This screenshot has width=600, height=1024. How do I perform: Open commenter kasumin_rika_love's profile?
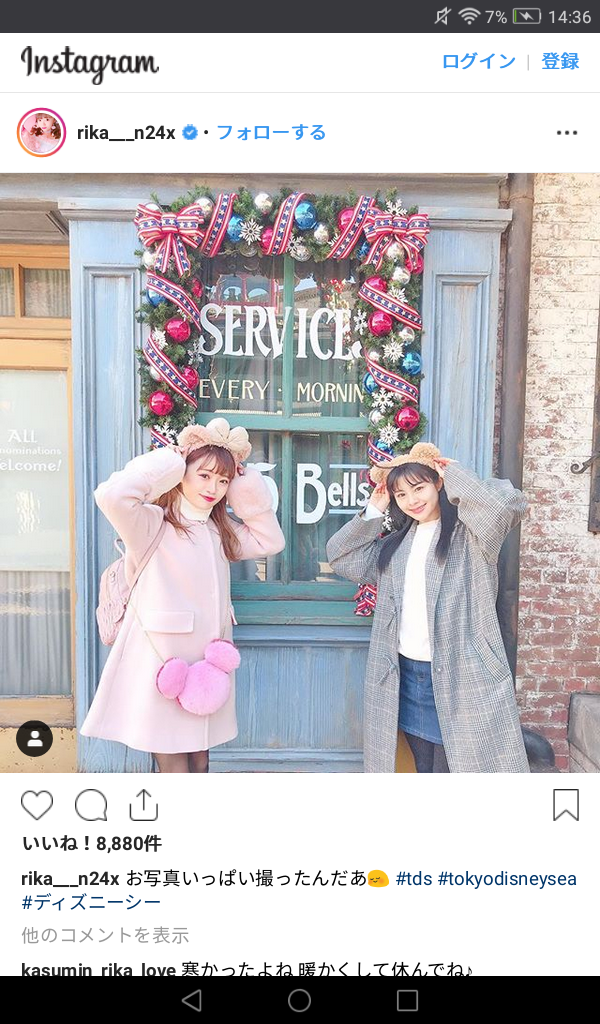98,969
